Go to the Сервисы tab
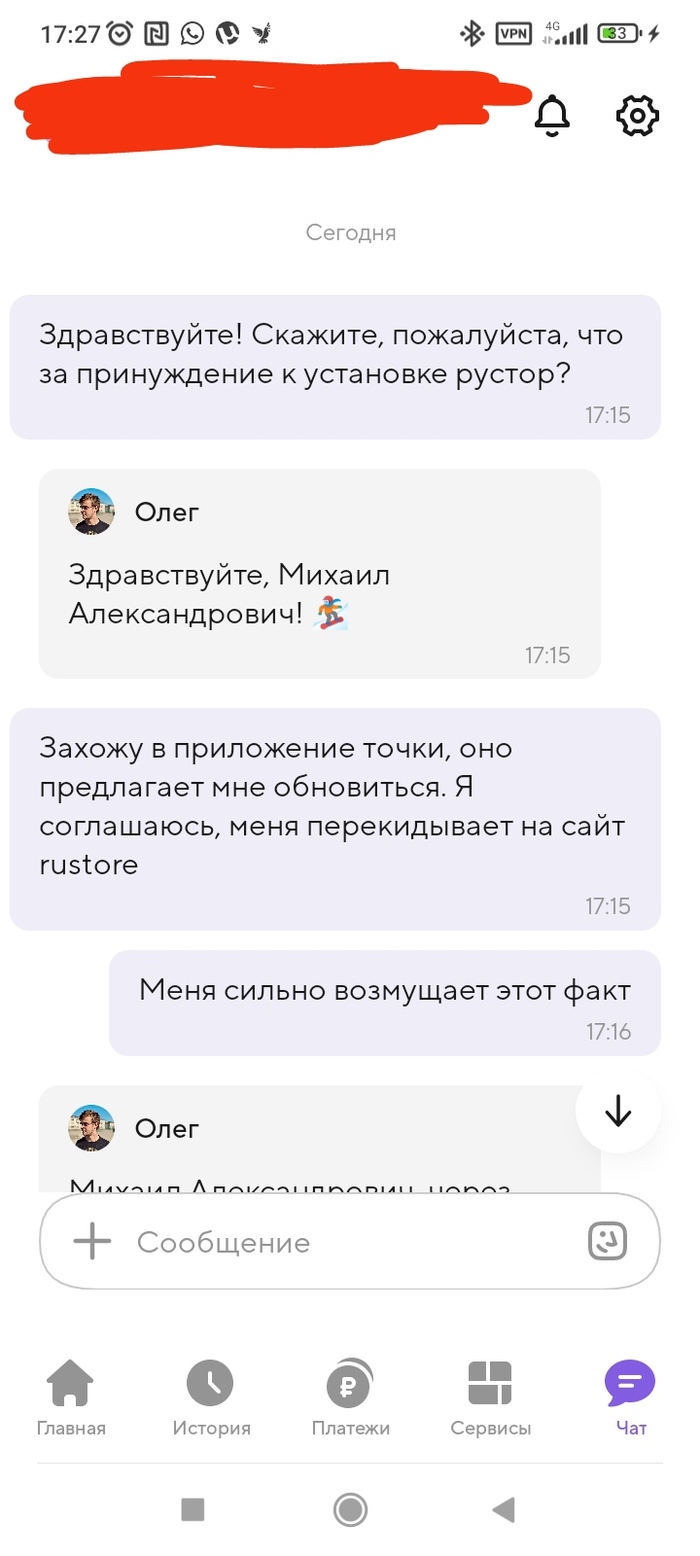Screen dimensions: 700x1556 coord(490,1397)
